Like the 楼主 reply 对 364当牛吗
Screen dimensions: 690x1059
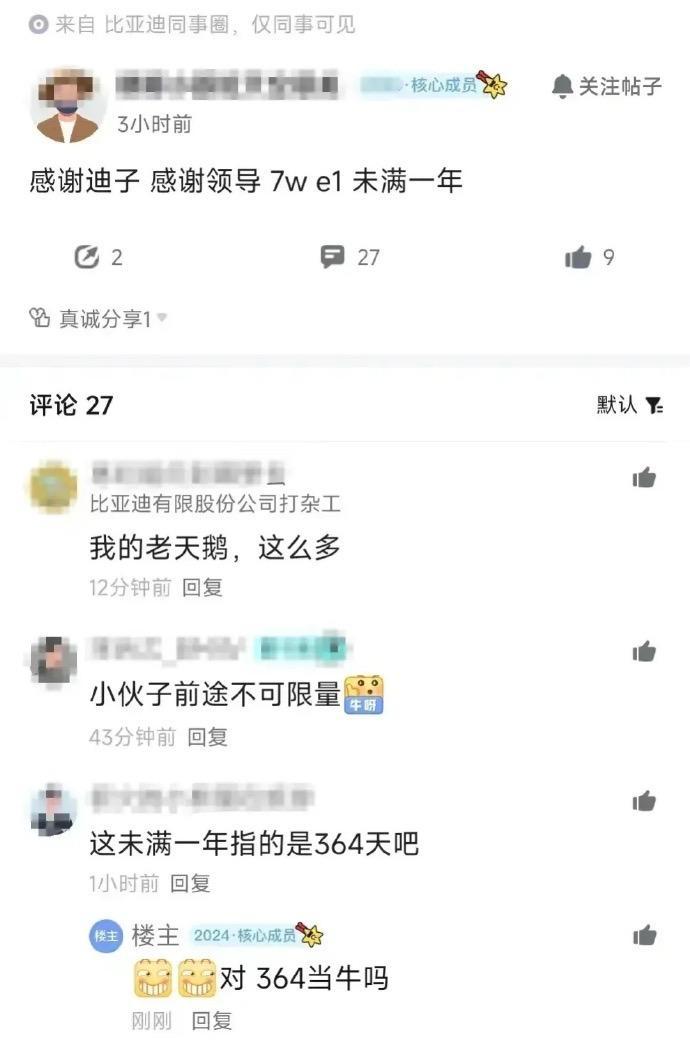pyautogui.click(x=644, y=936)
